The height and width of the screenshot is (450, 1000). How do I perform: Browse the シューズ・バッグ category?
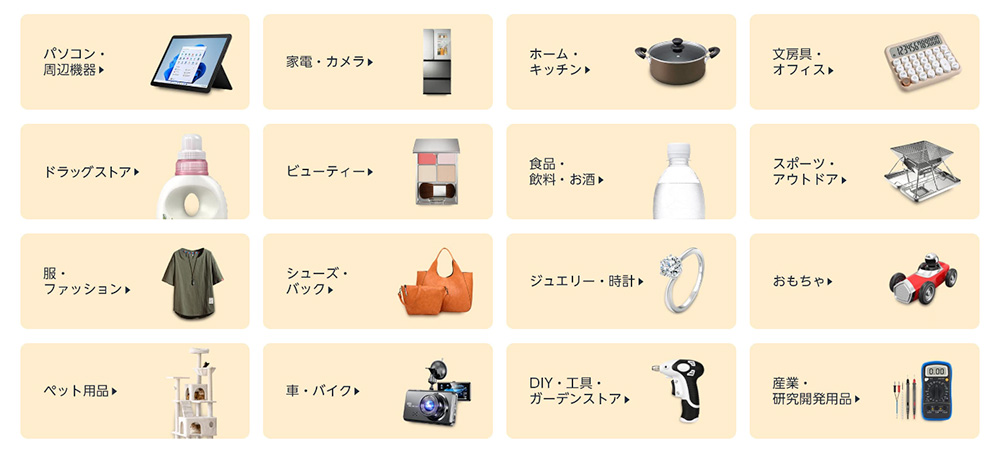tap(377, 281)
